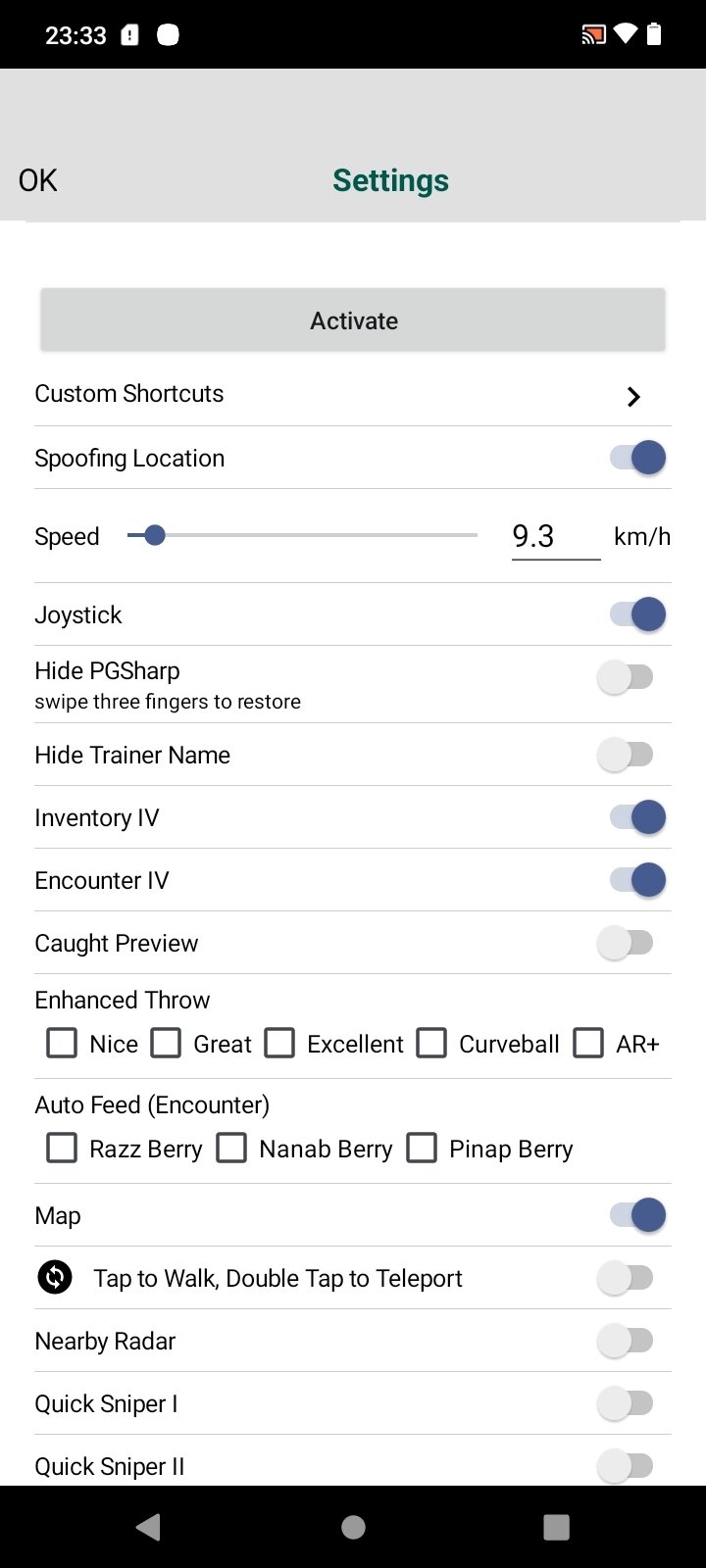Enable Hide PGSharp
Viewport: 706px width, 1568px height.
coord(626,677)
